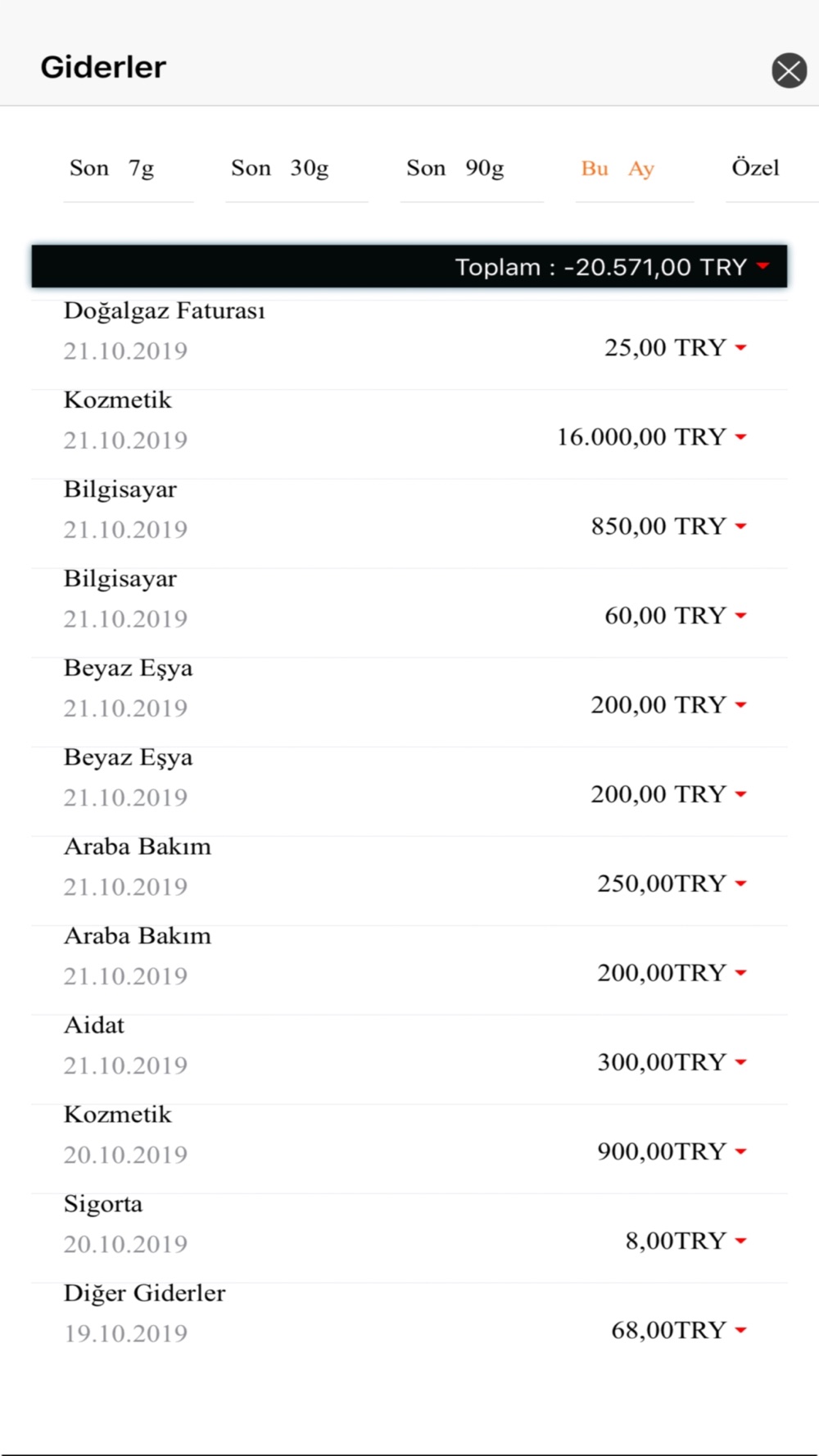View the 200,00 TRY Araba Bakım entry
The image size is (819, 1456).
(x=409, y=970)
